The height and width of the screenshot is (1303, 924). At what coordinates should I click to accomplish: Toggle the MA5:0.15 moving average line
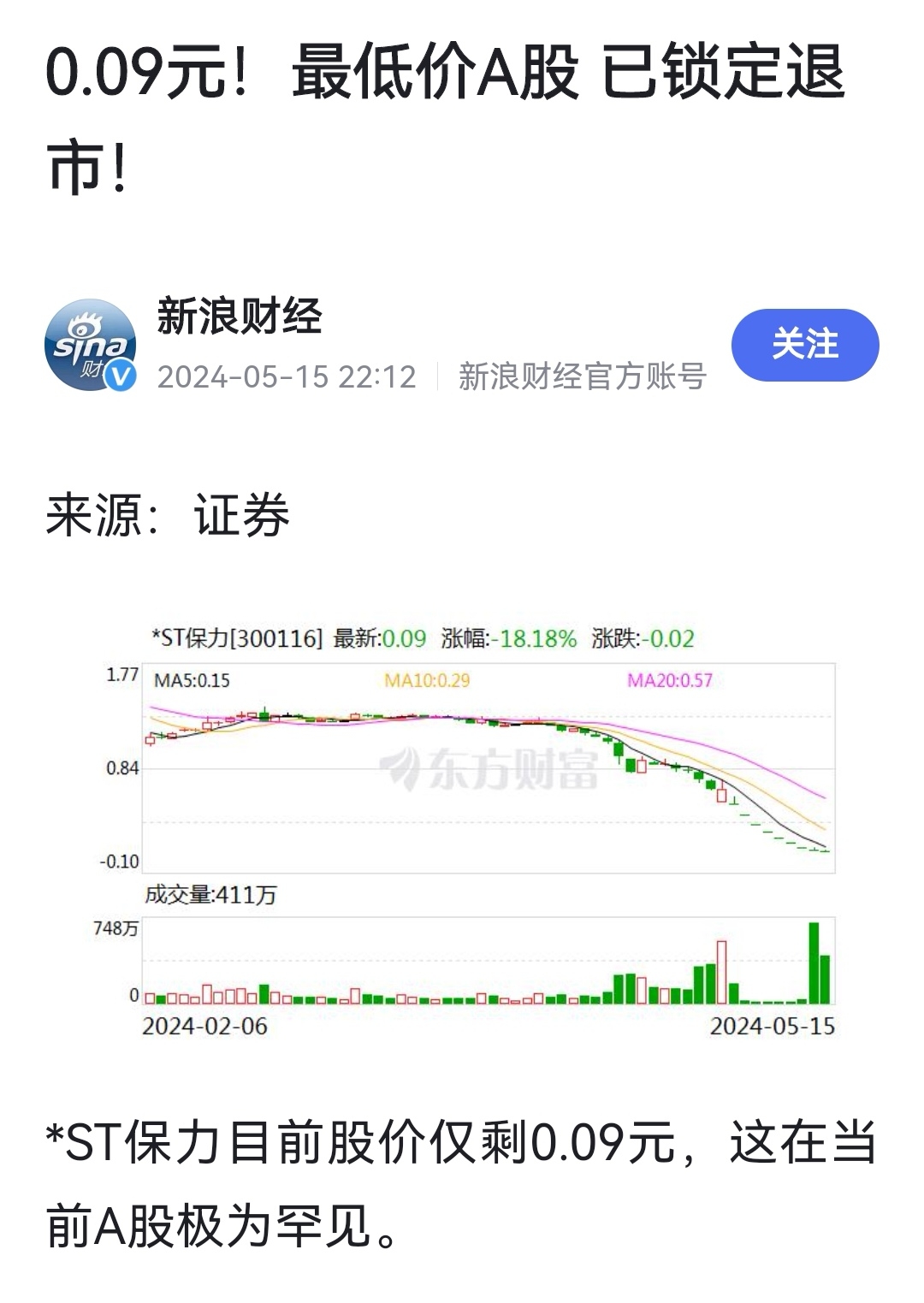pos(190,681)
